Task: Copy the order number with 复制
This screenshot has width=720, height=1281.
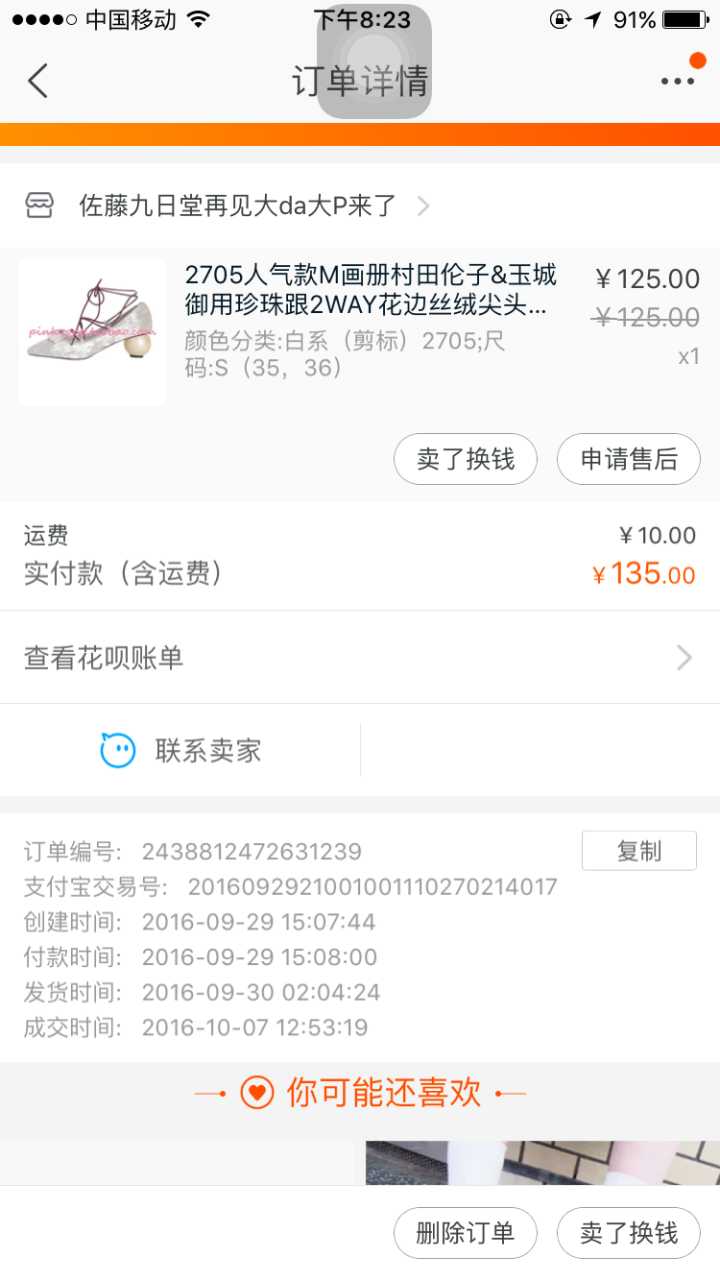Action: tap(639, 851)
